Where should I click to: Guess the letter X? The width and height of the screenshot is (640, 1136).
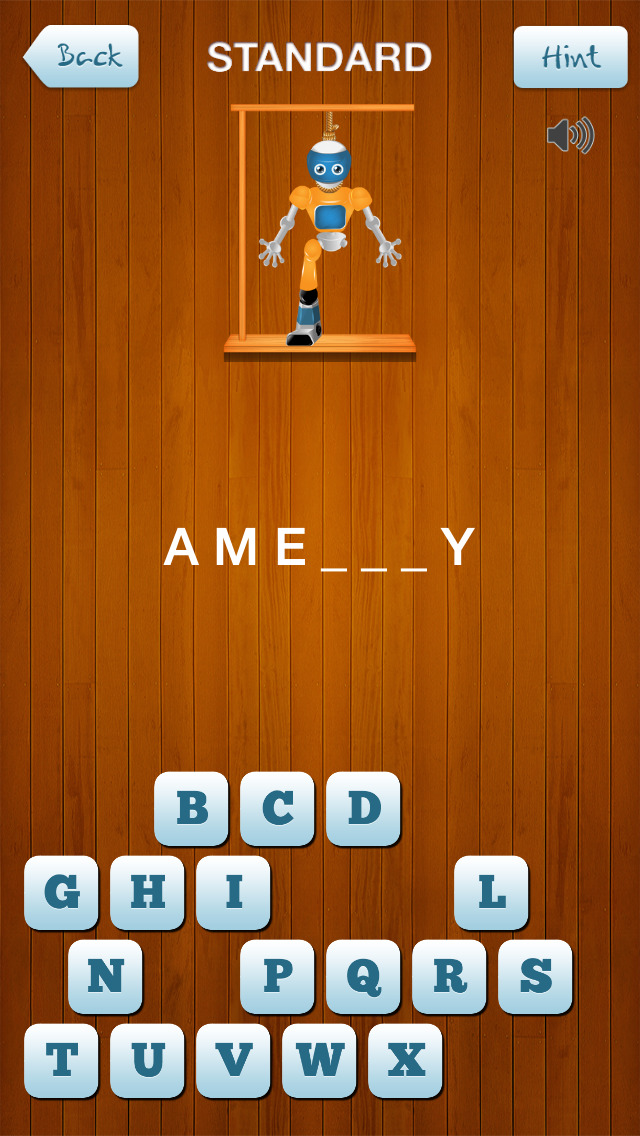405,1060
